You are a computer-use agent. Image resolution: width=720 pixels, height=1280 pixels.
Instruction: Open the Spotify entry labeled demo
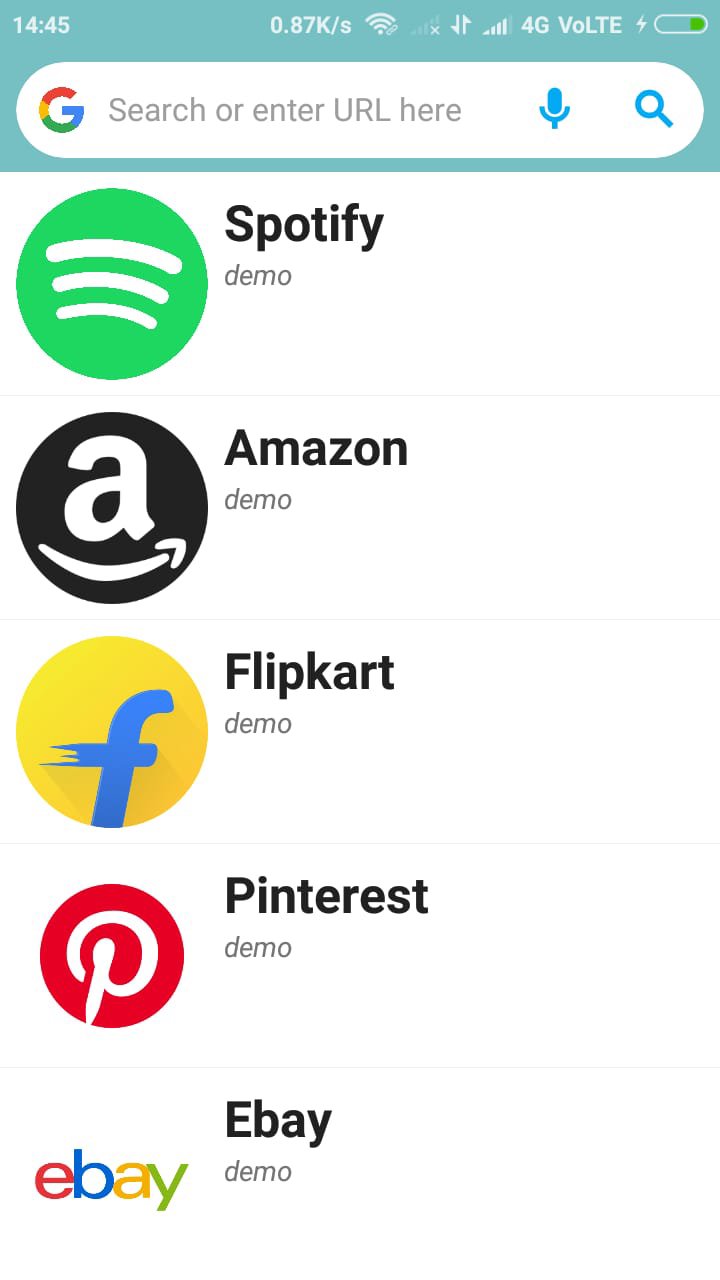pos(258,276)
